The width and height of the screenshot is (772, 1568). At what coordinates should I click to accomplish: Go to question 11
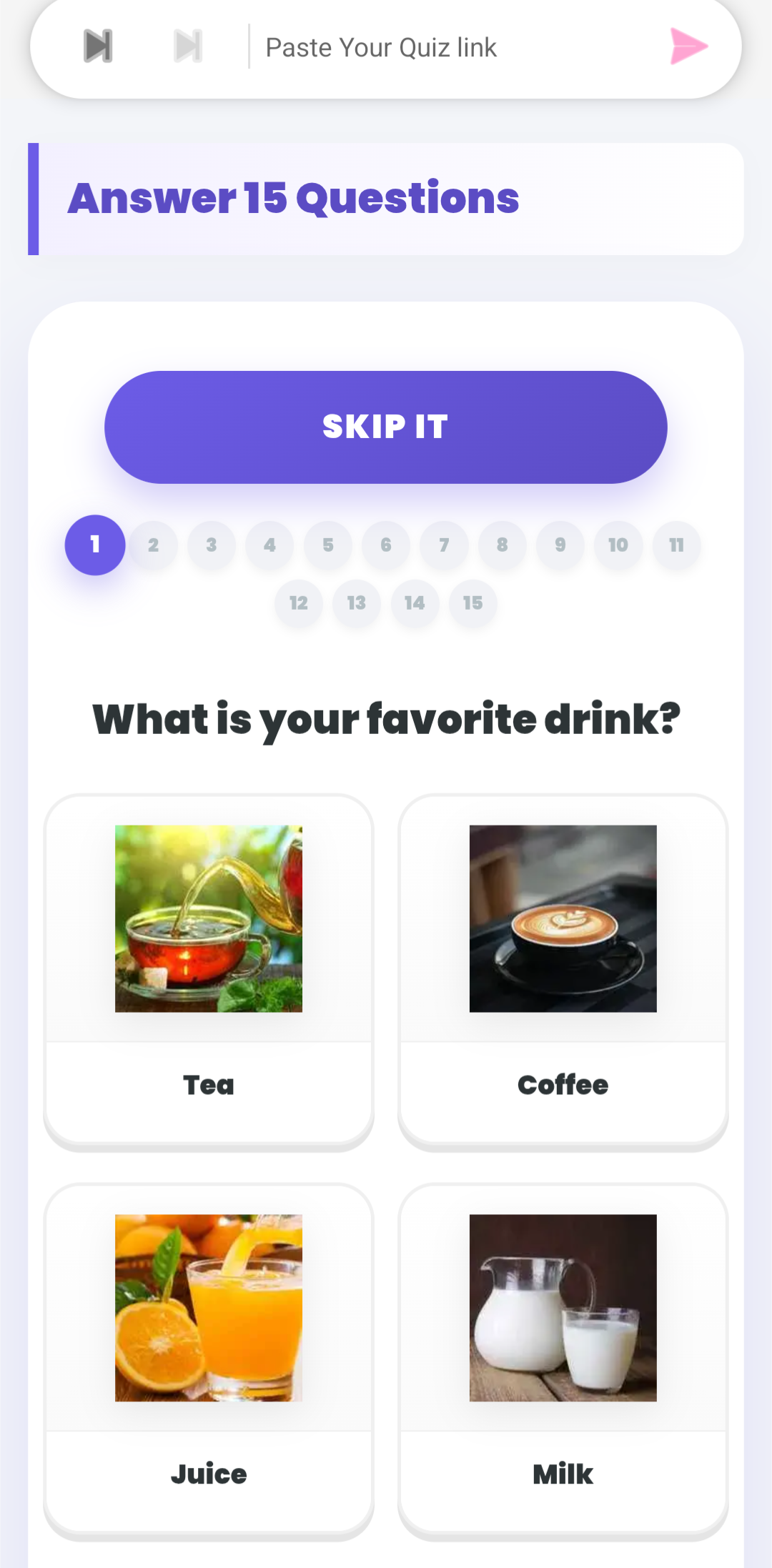tap(676, 545)
